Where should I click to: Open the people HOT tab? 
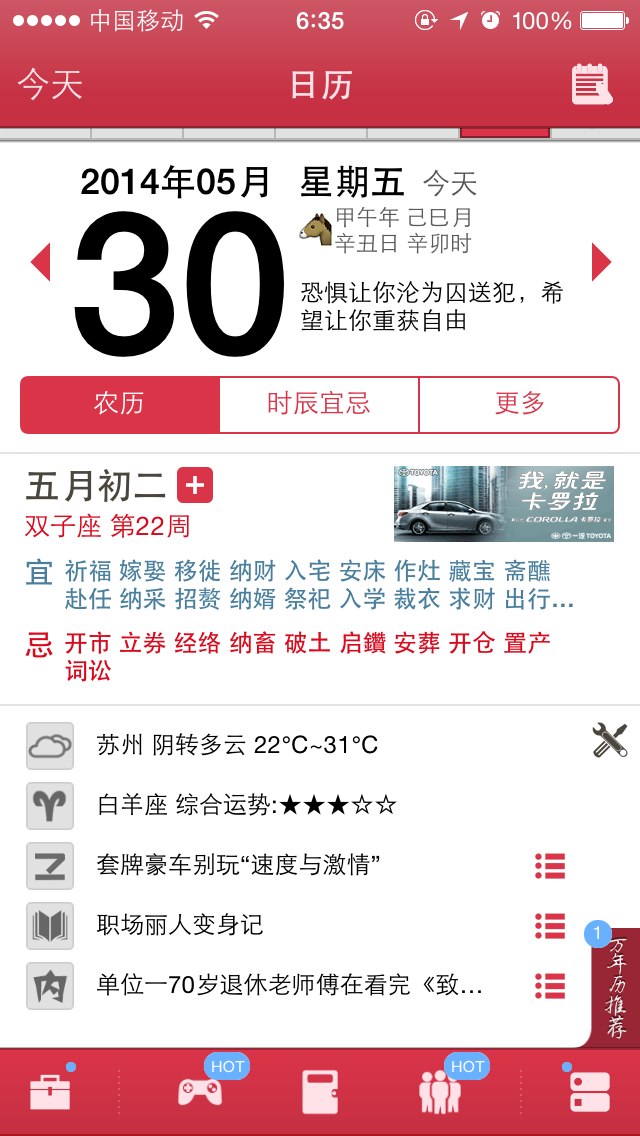pos(440,1092)
